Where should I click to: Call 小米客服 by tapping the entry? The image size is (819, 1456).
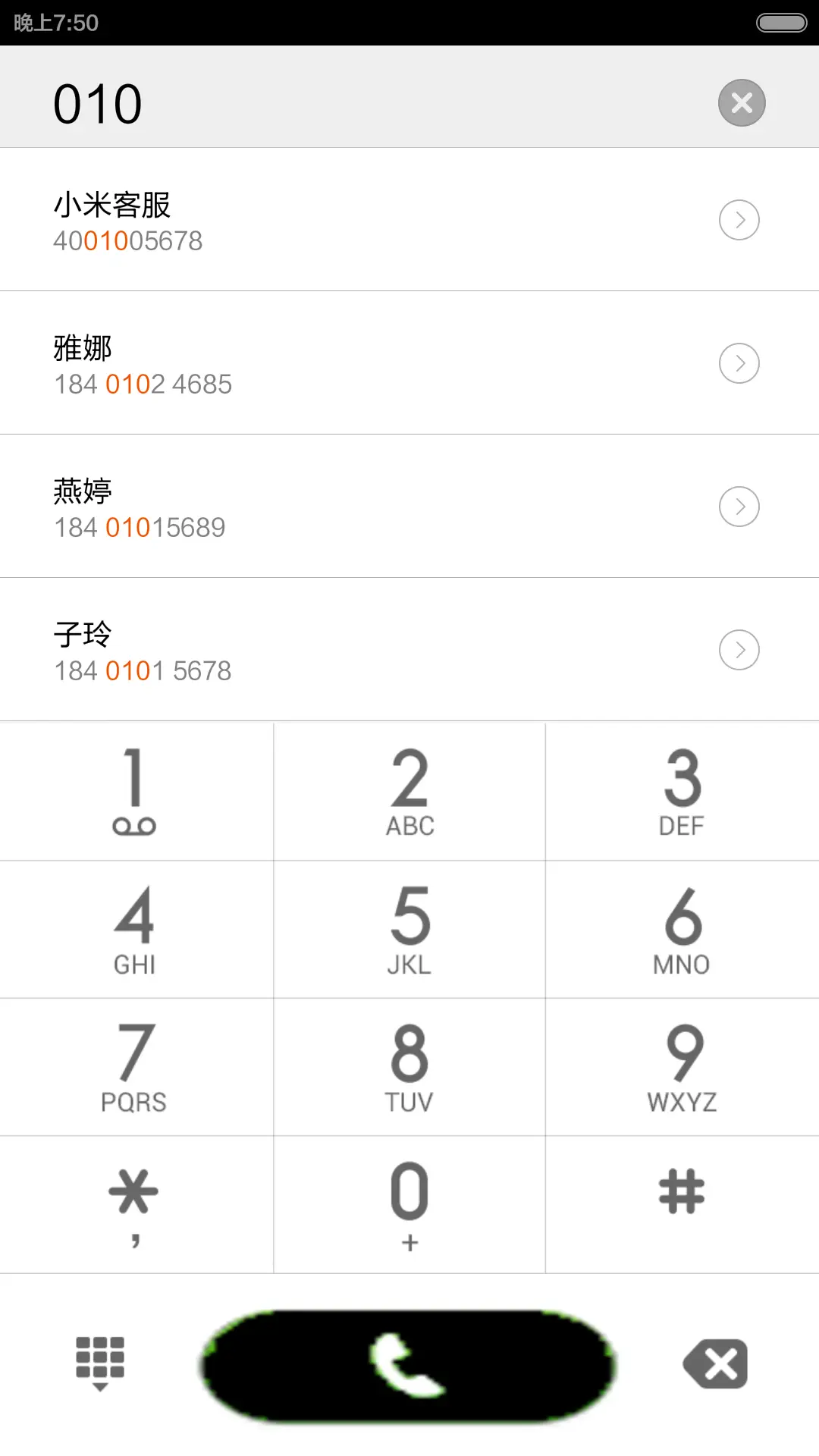tap(303, 220)
